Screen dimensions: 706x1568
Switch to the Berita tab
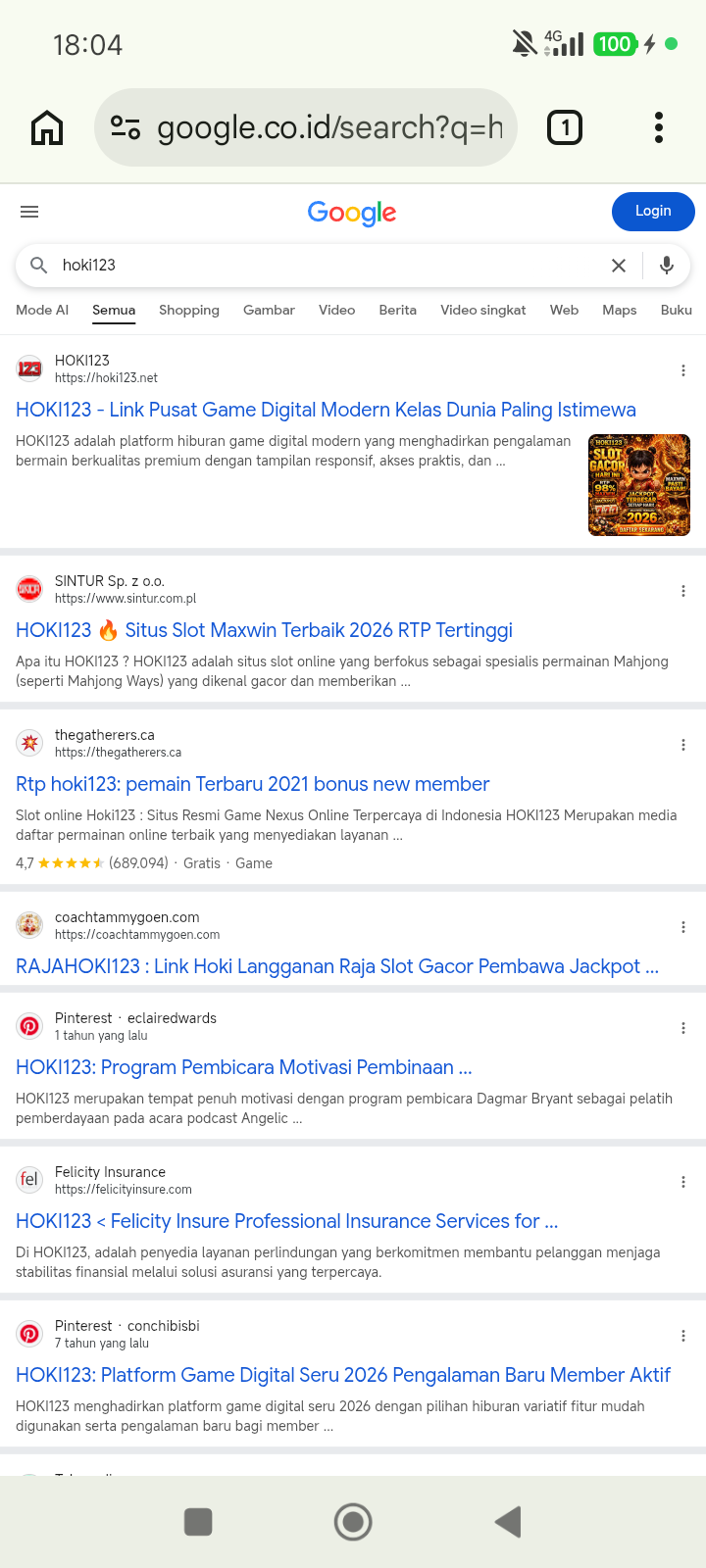click(398, 310)
